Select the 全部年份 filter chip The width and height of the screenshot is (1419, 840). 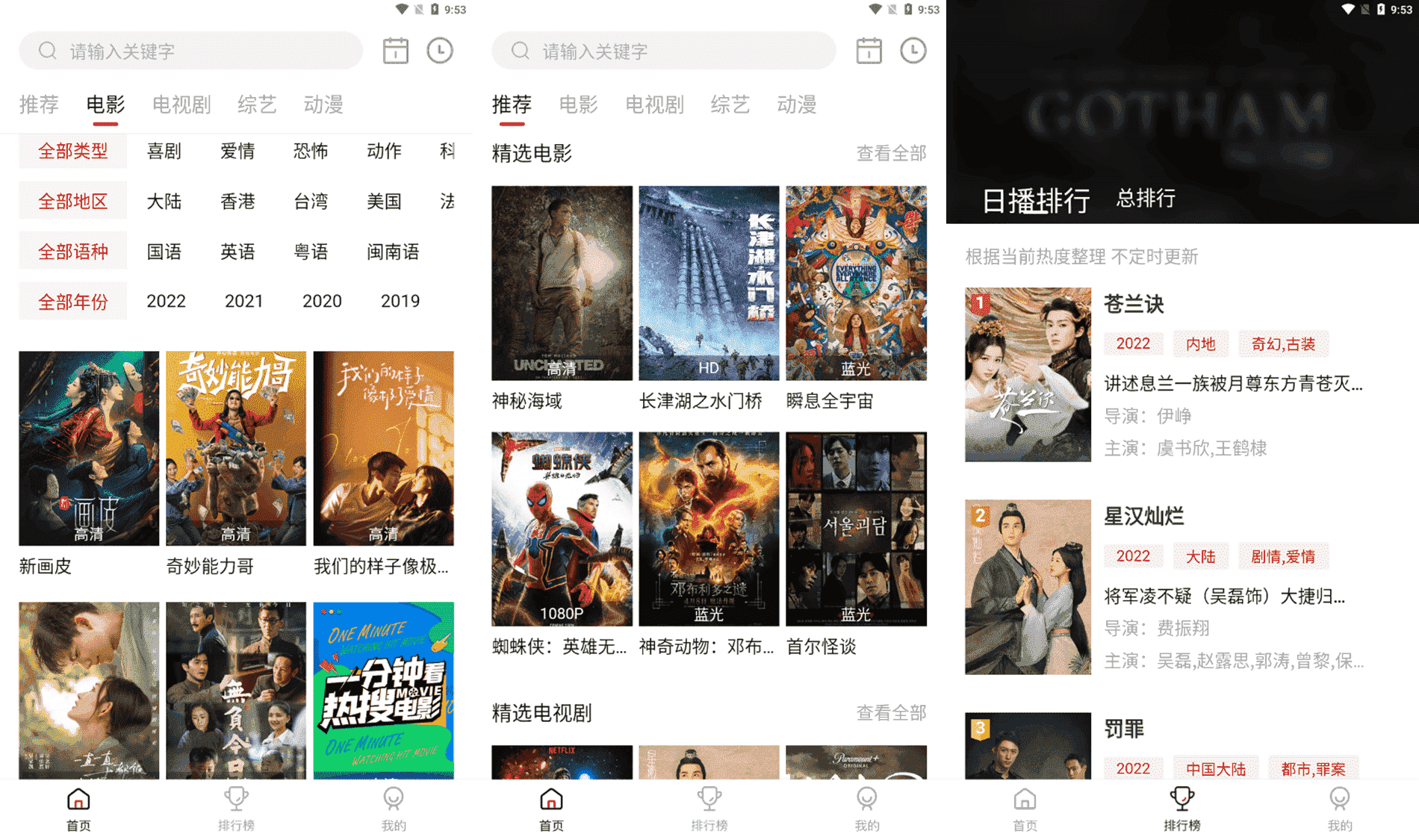pyautogui.click(x=73, y=302)
